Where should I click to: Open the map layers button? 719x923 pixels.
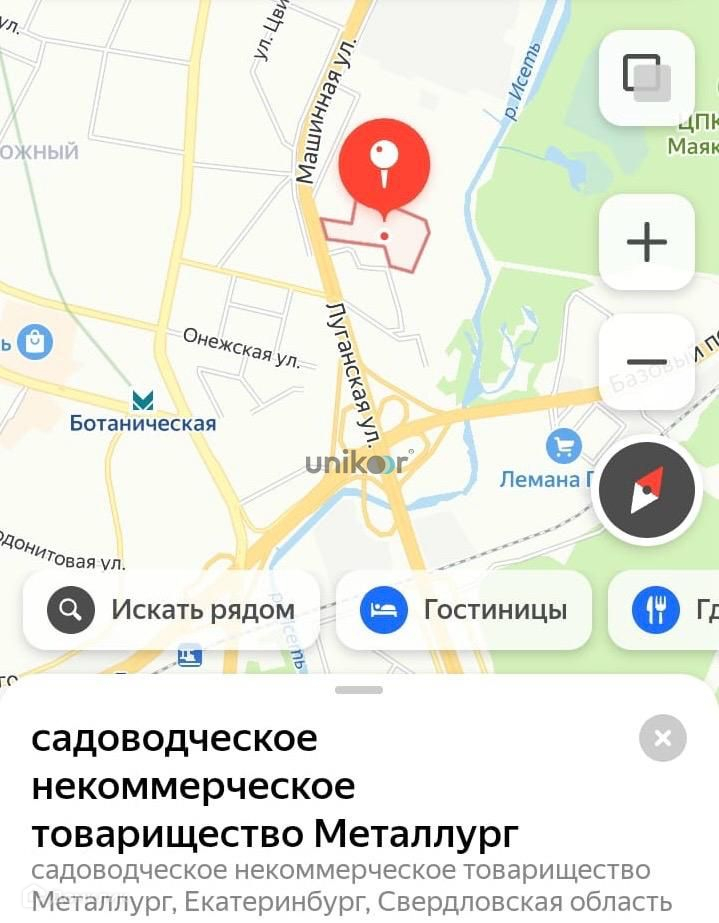pyautogui.click(x=647, y=77)
